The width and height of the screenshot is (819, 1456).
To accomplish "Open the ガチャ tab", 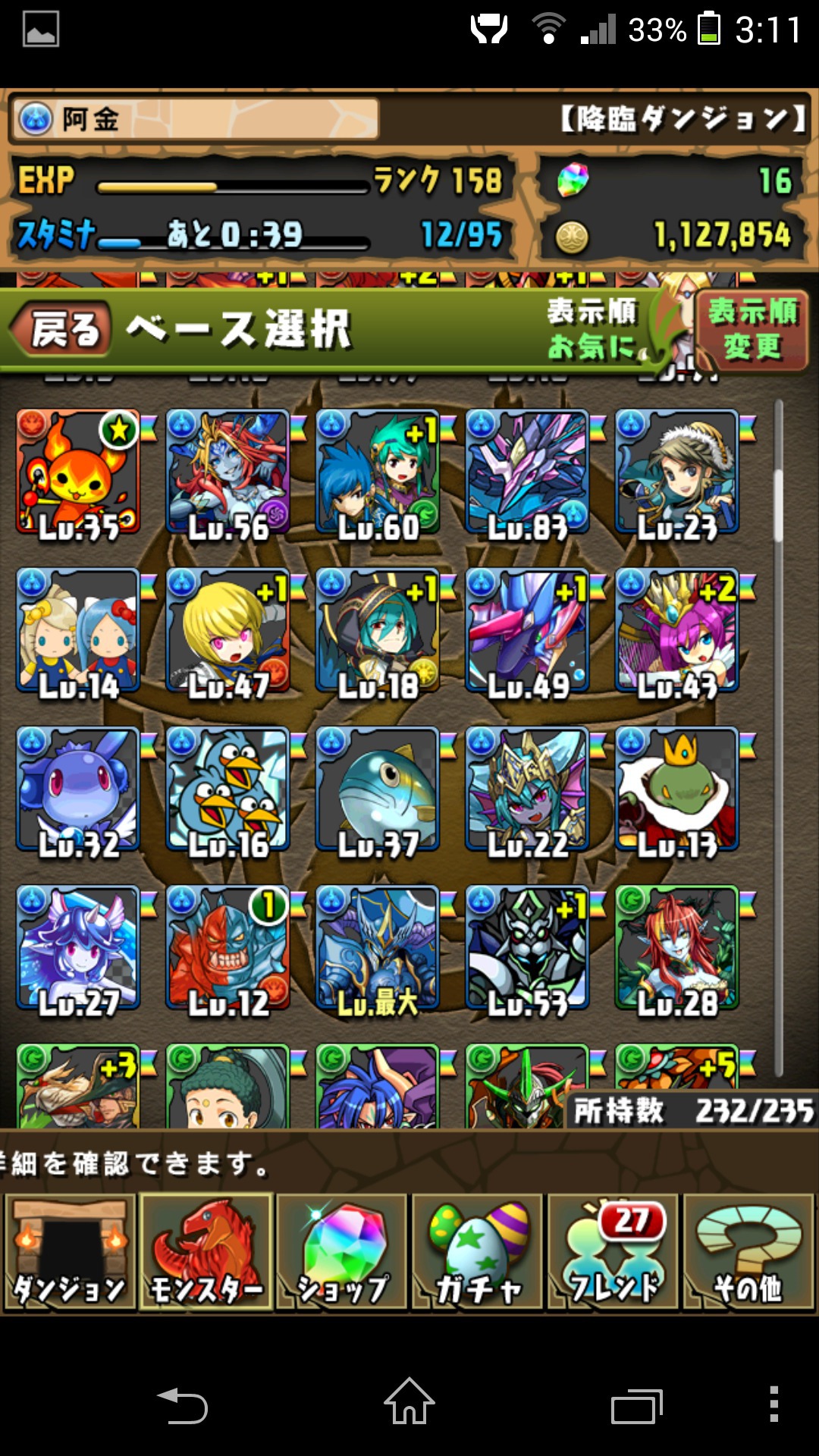I will click(477, 1251).
